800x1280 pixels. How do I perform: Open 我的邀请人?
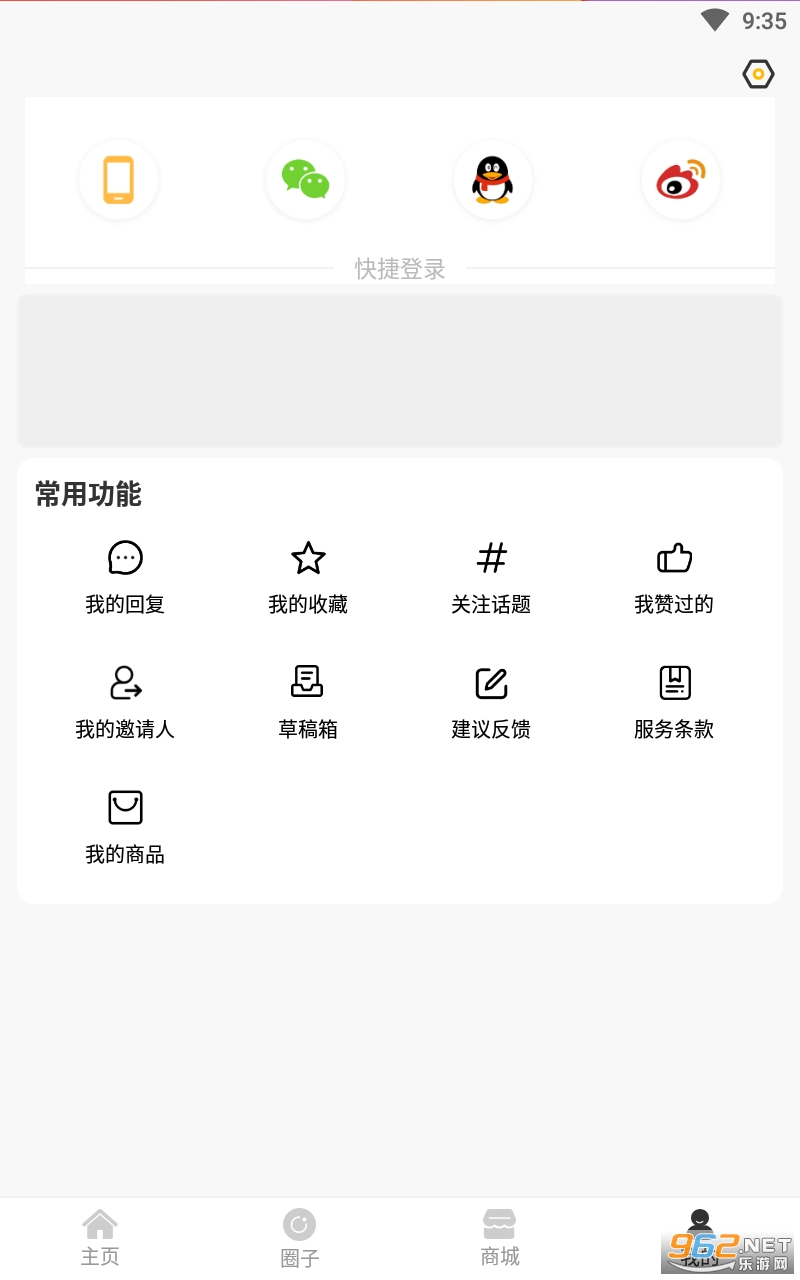click(x=125, y=703)
